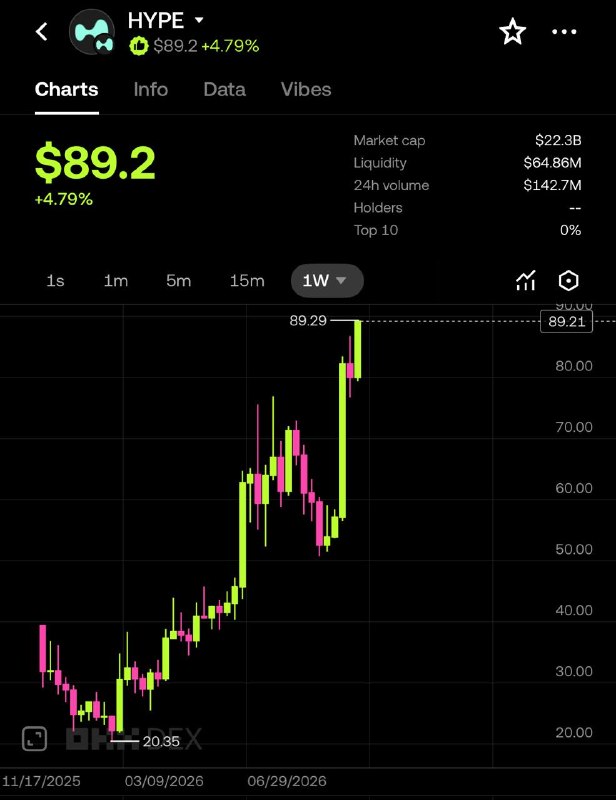Viewport: 616px width, 800px height.
Task: Choose the 15m chart interval
Action: point(247,281)
